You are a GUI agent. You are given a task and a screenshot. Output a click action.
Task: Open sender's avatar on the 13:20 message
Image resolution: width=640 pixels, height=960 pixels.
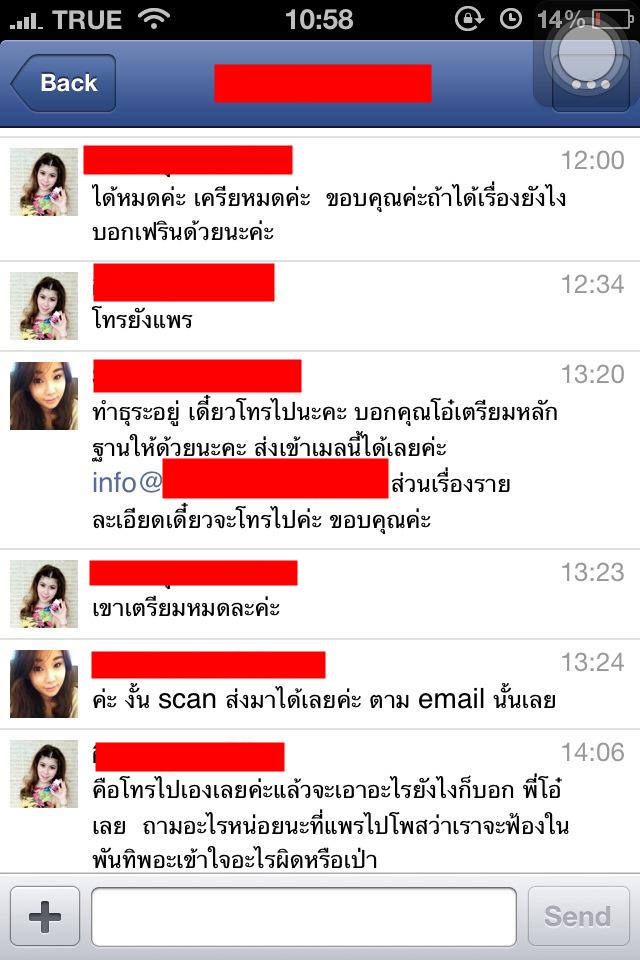coord(44,396)
